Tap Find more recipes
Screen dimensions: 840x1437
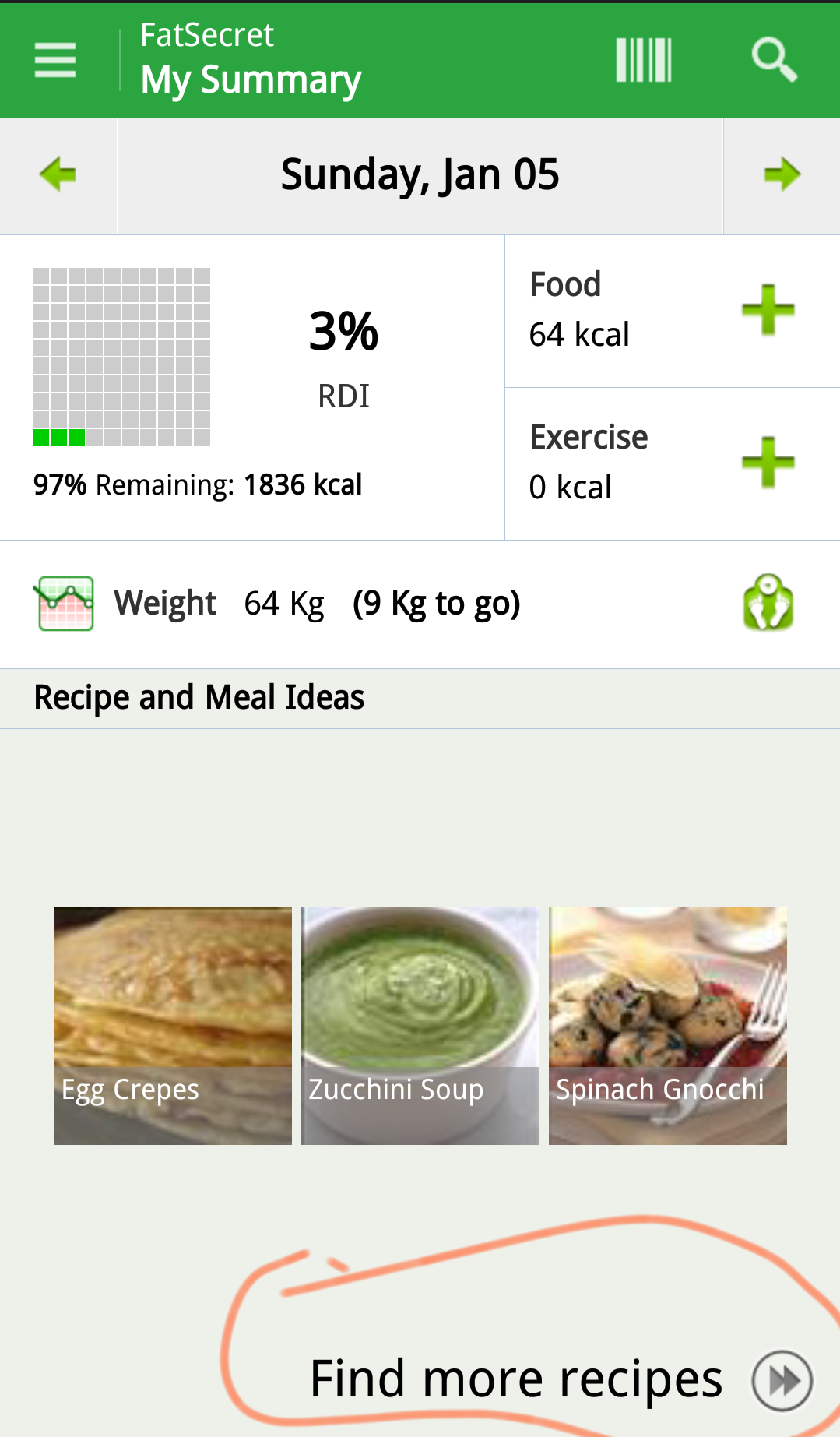click(x=561, y=1379)
